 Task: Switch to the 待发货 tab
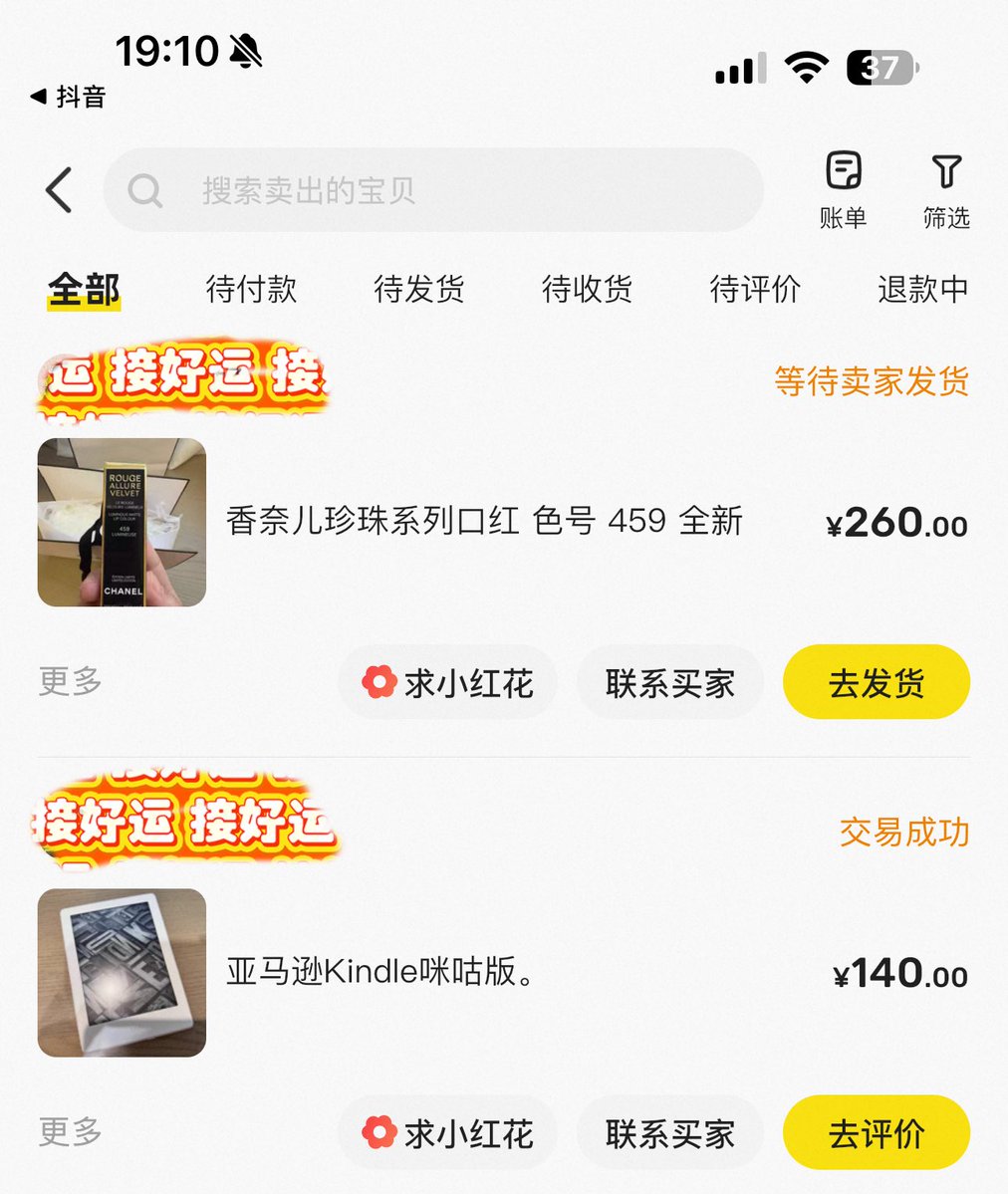[x=418, y=290]
